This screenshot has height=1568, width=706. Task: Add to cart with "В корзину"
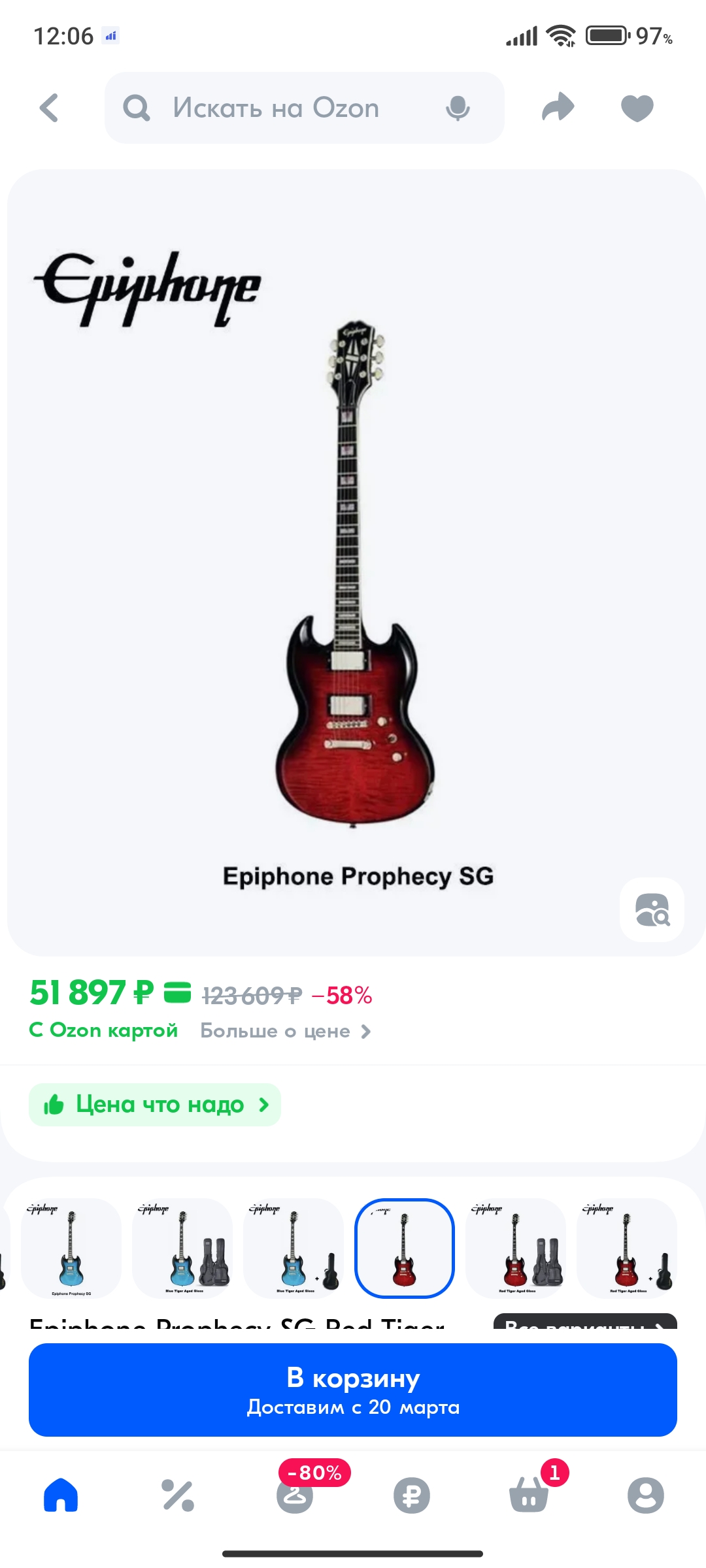point(353,1390)
